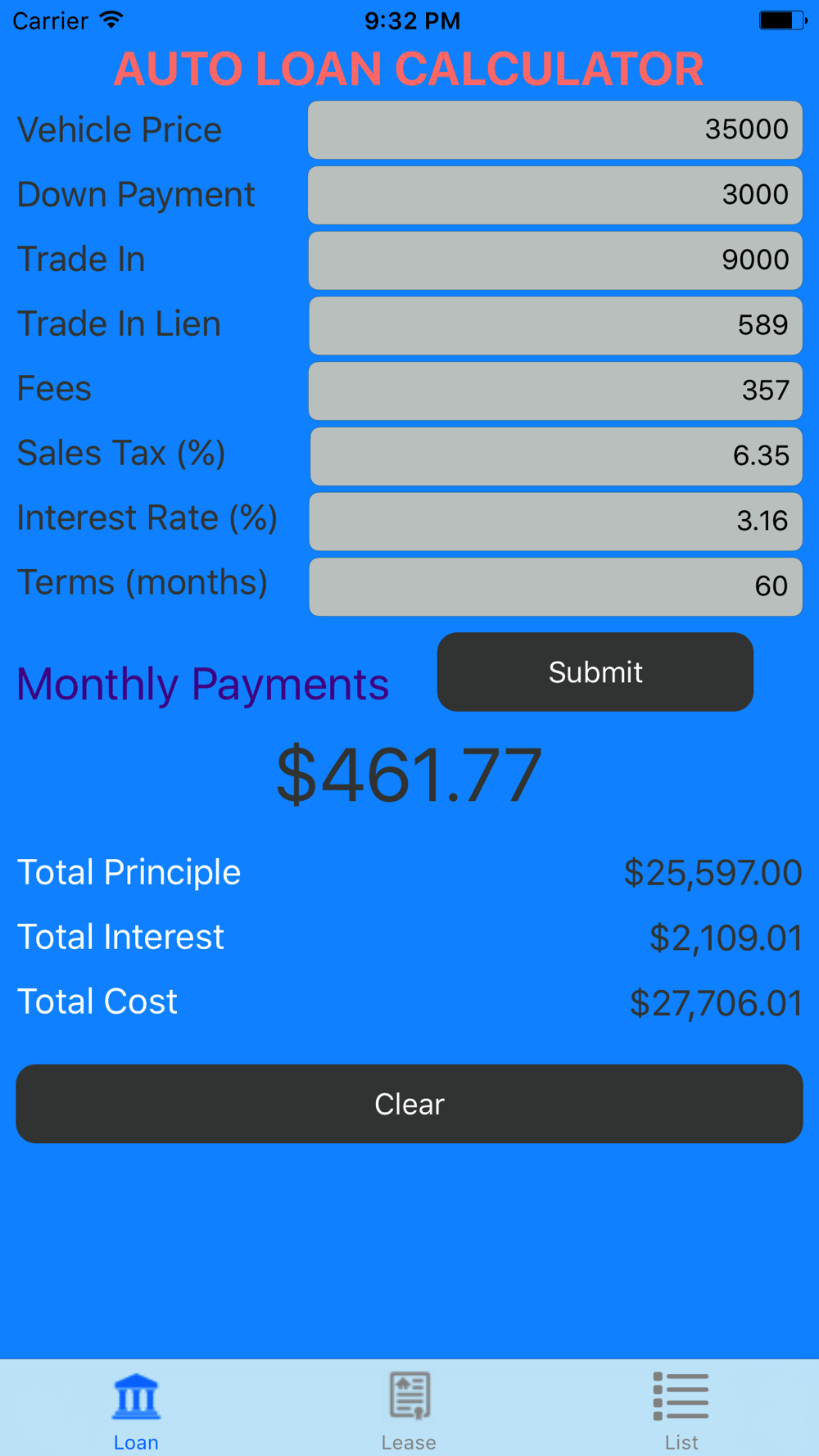Edit the Vehicle Price field
Viewport: 819px width, 1456px height.
tap(554, 129)
